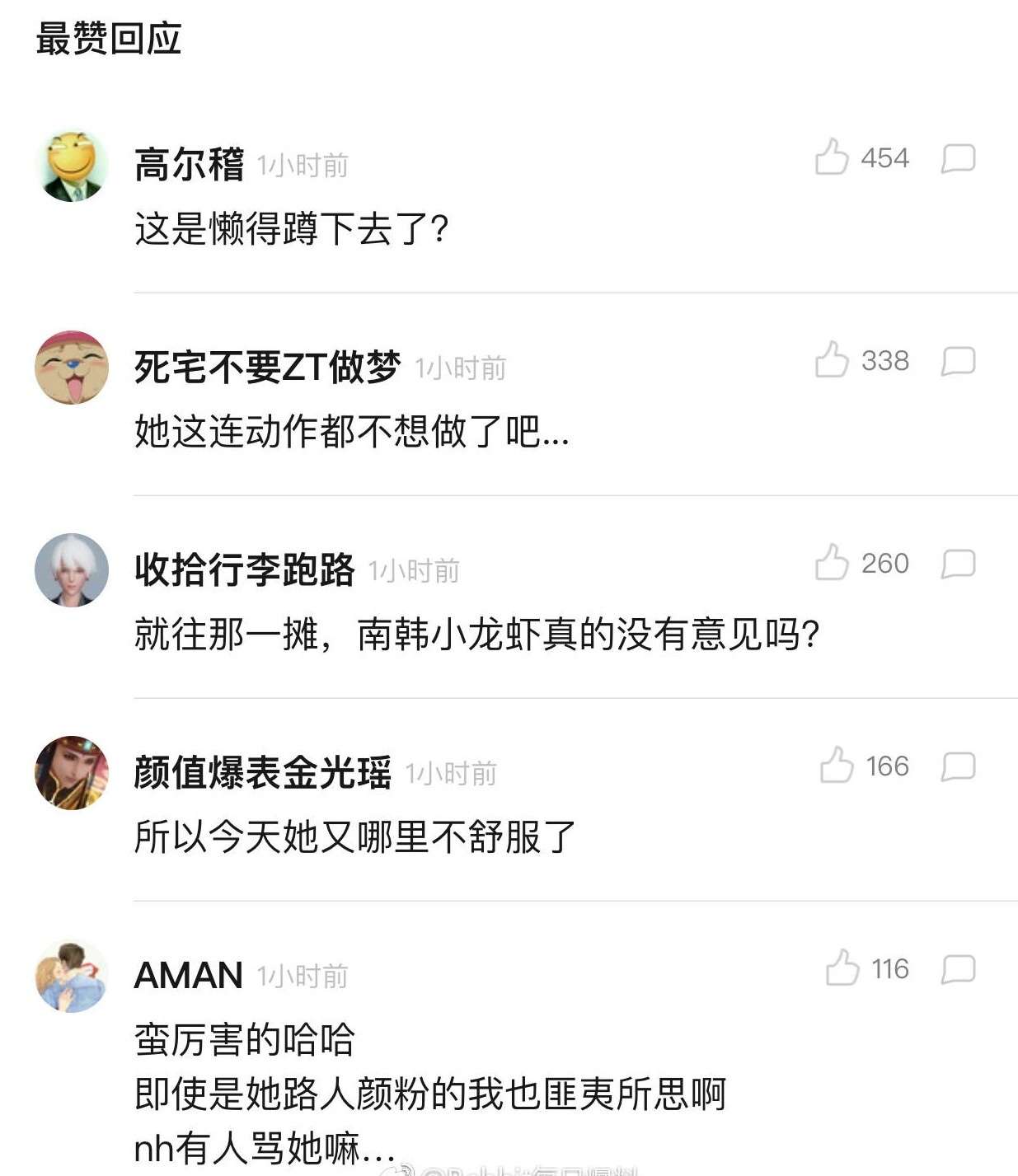Open 收拾行李跑路's profile avatar

pos(72,570)
